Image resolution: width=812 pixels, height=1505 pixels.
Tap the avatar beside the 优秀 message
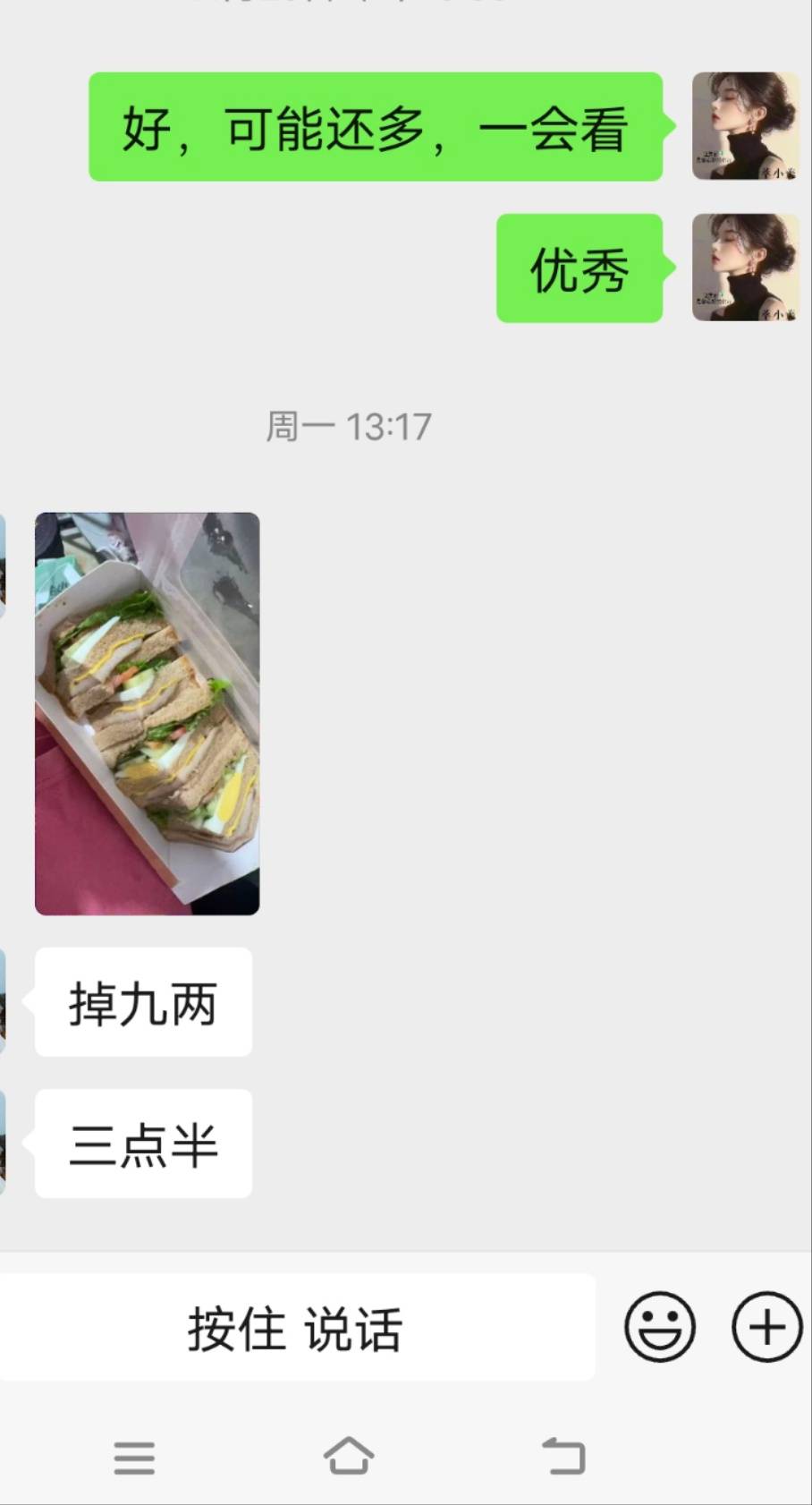(745, 268)
